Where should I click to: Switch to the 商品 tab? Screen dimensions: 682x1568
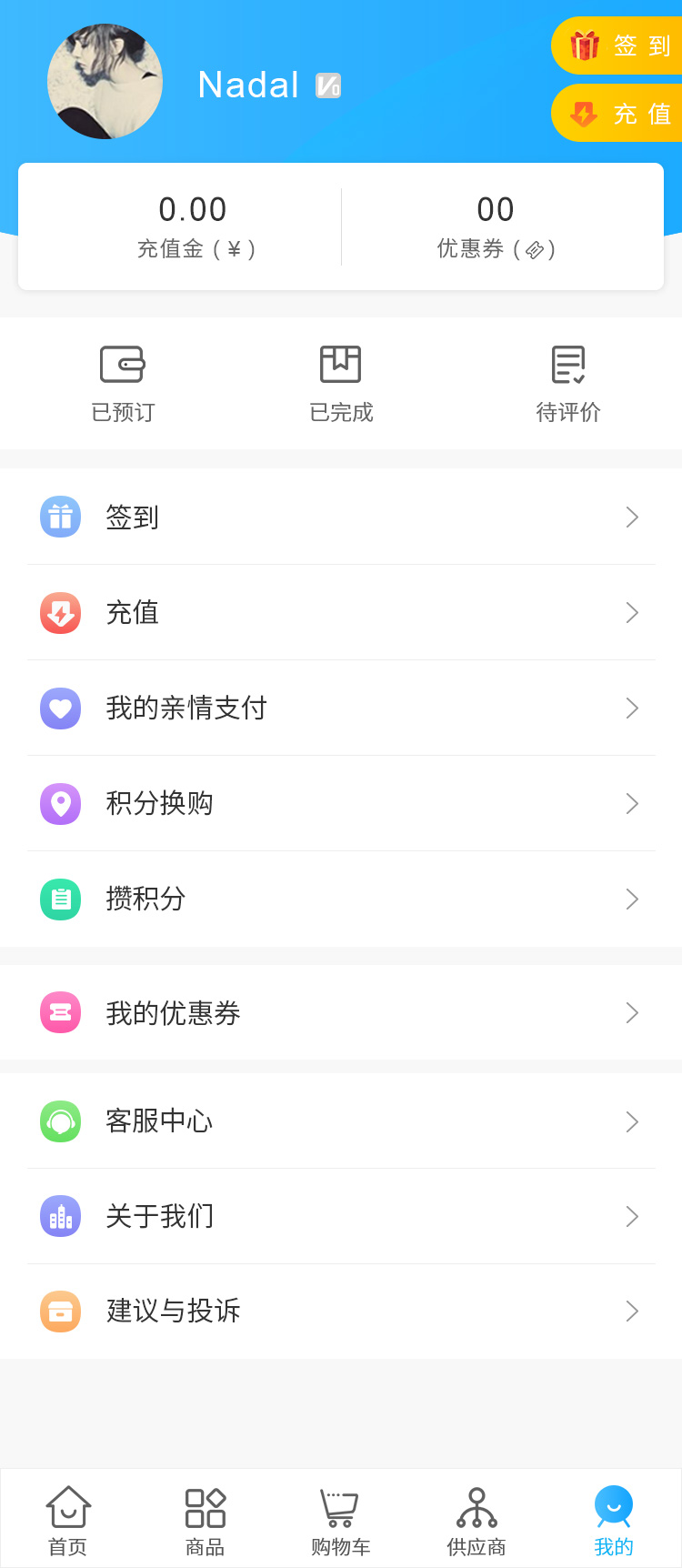point(205,1521)
